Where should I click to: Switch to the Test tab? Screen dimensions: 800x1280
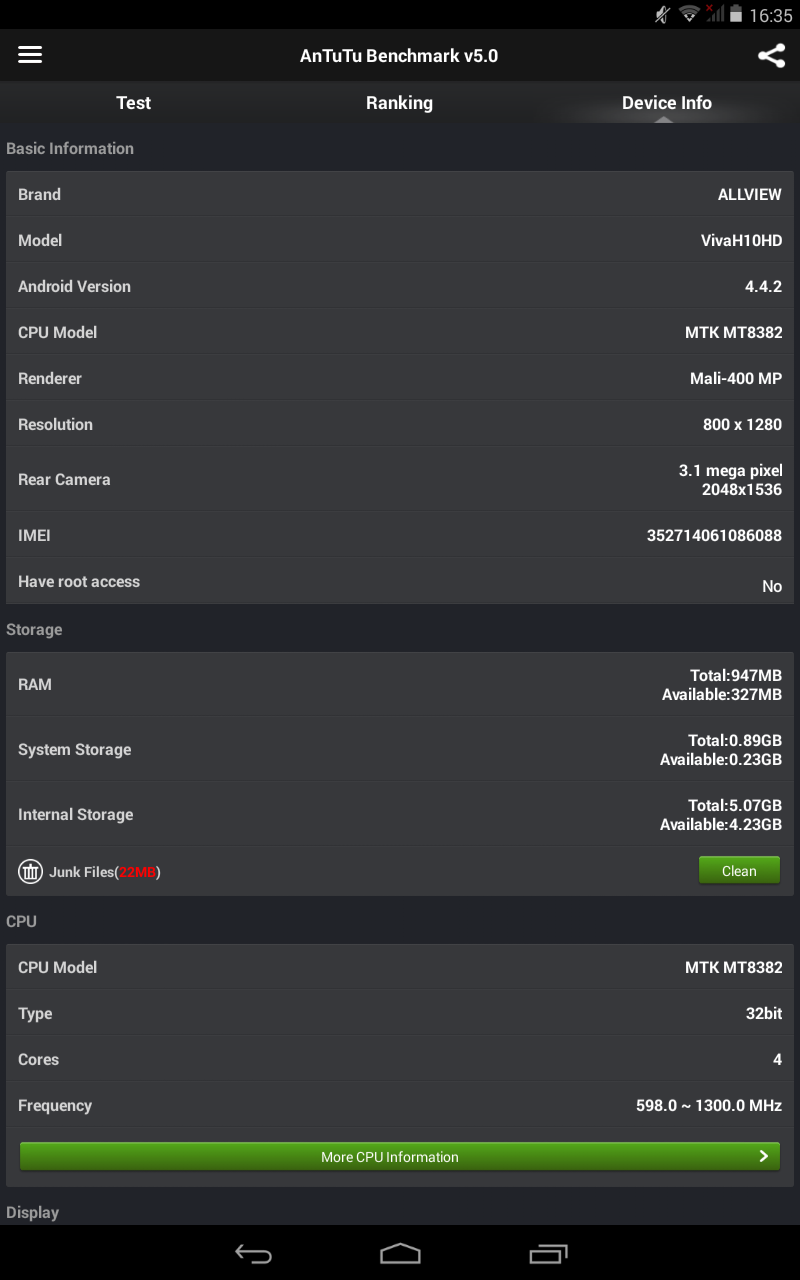tap(133, 103)
